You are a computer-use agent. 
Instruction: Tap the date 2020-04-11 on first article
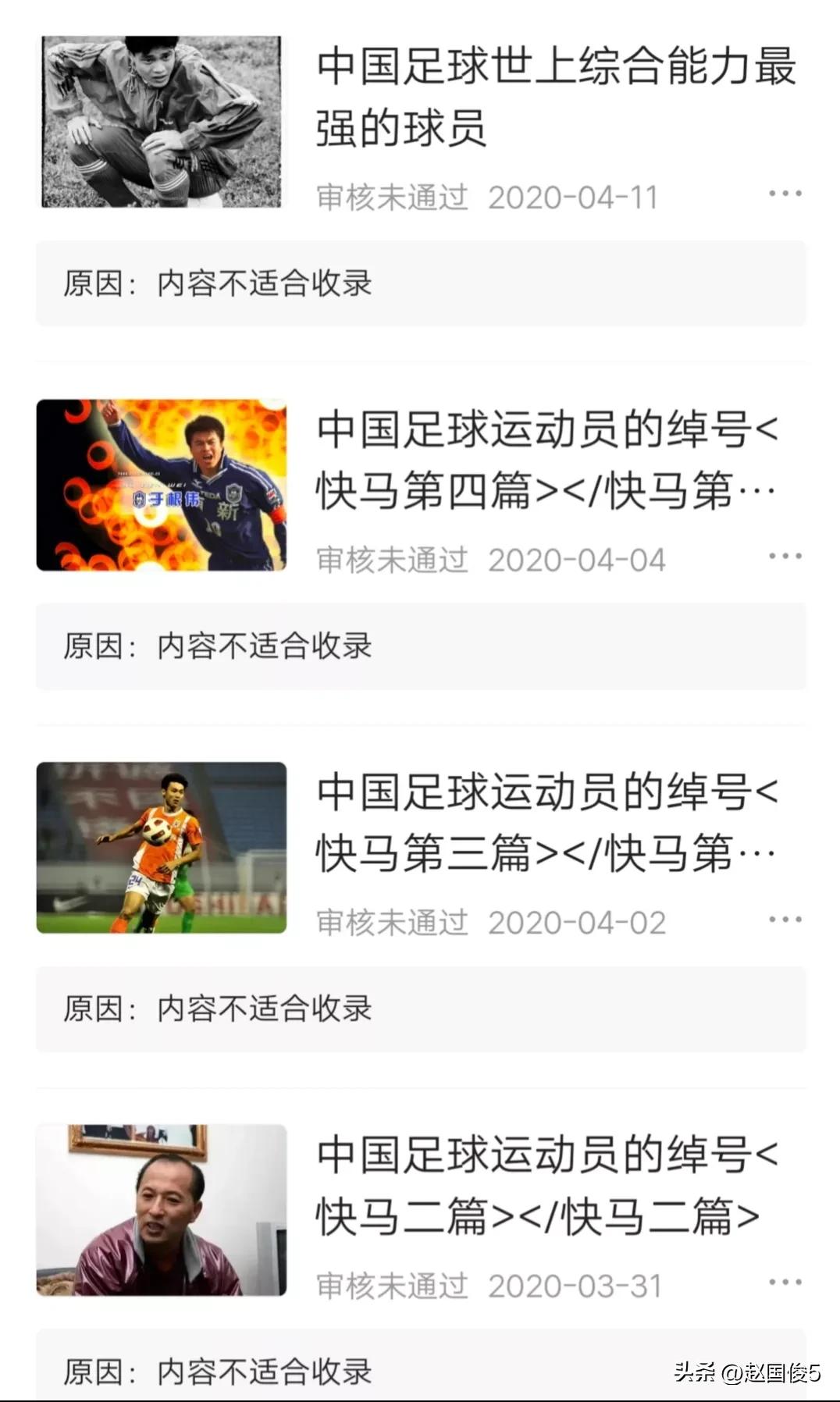tap(574, 197)
